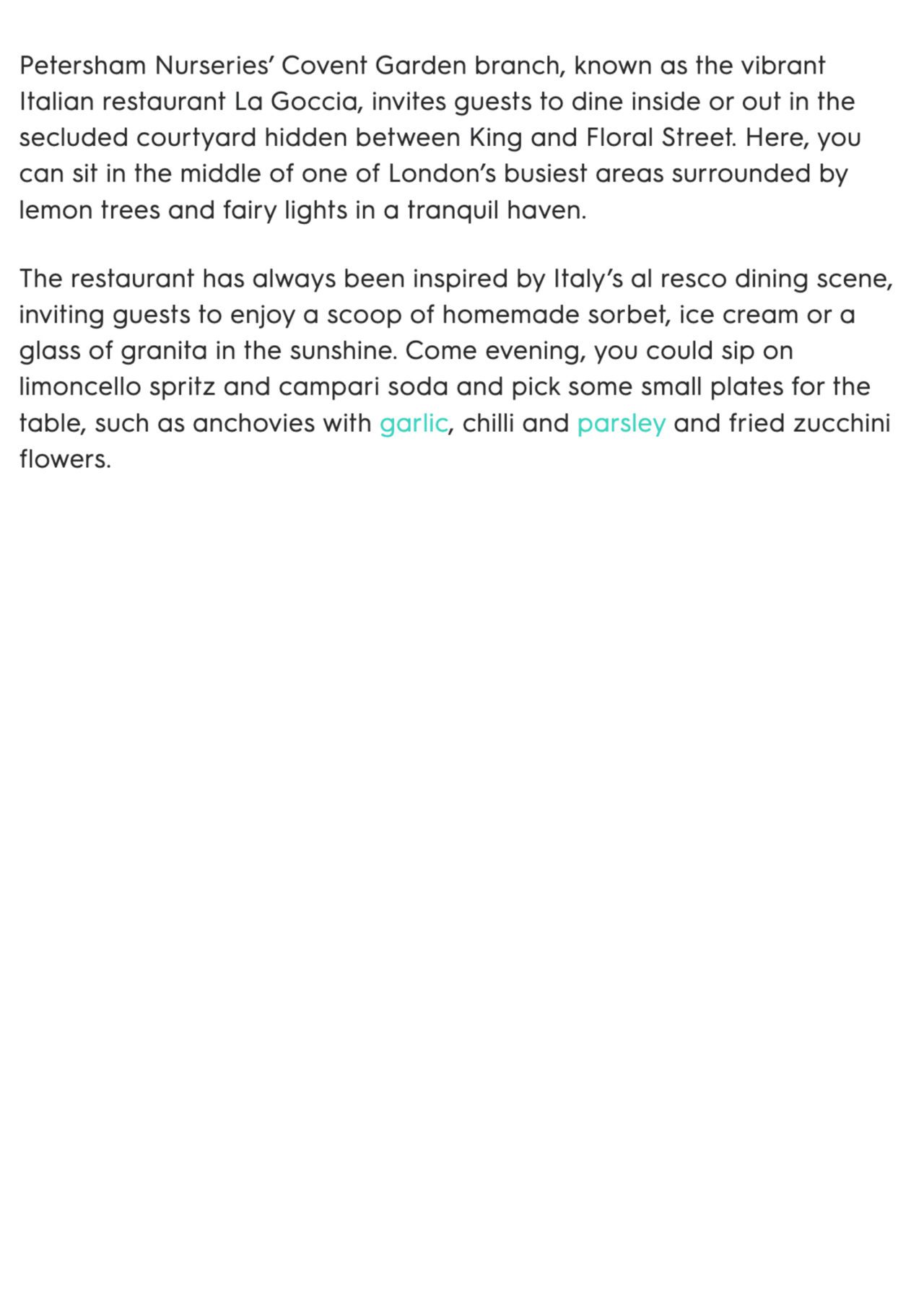Open the garlic link
Viewport: 924px width, 1294px height.
click(x=414, y=424)
